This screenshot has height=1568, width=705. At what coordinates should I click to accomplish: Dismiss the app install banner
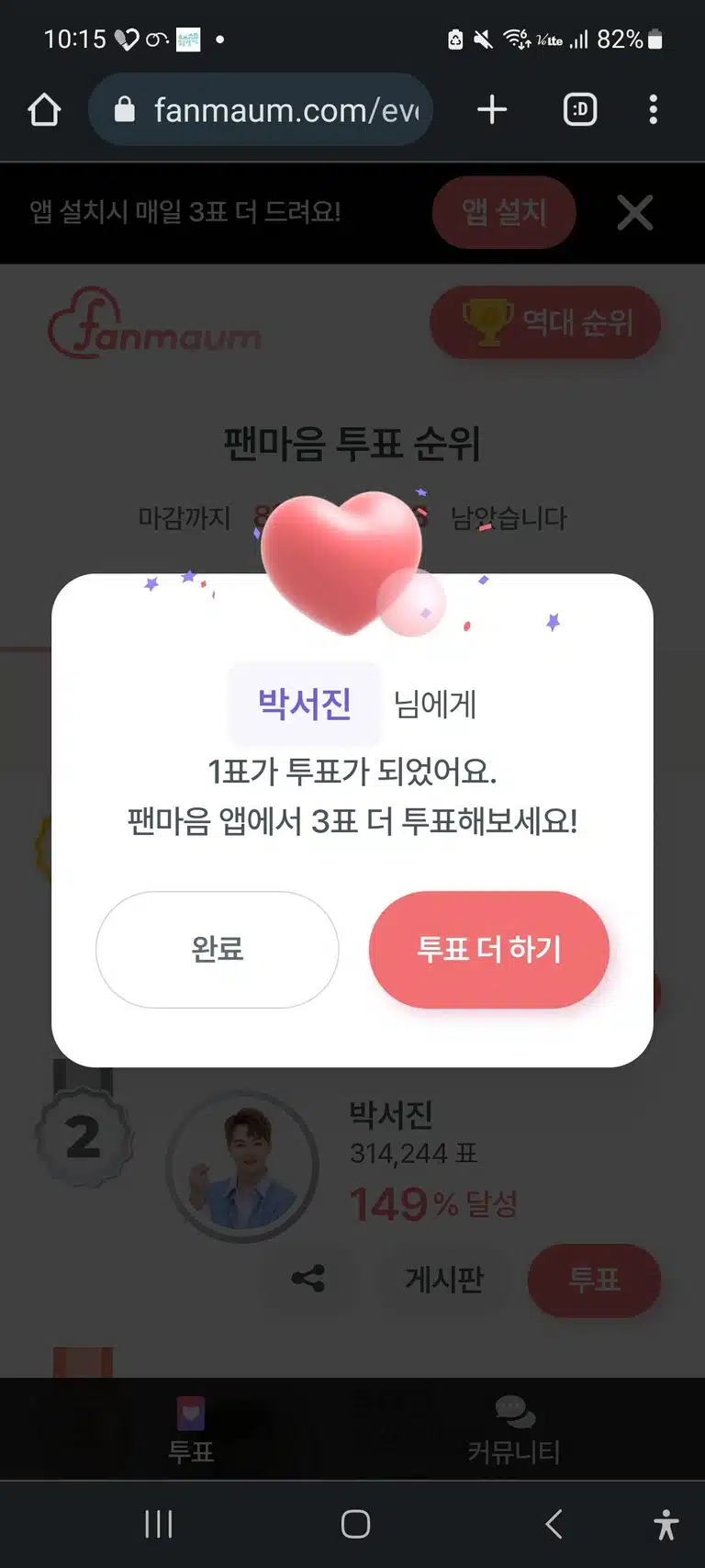635,212
